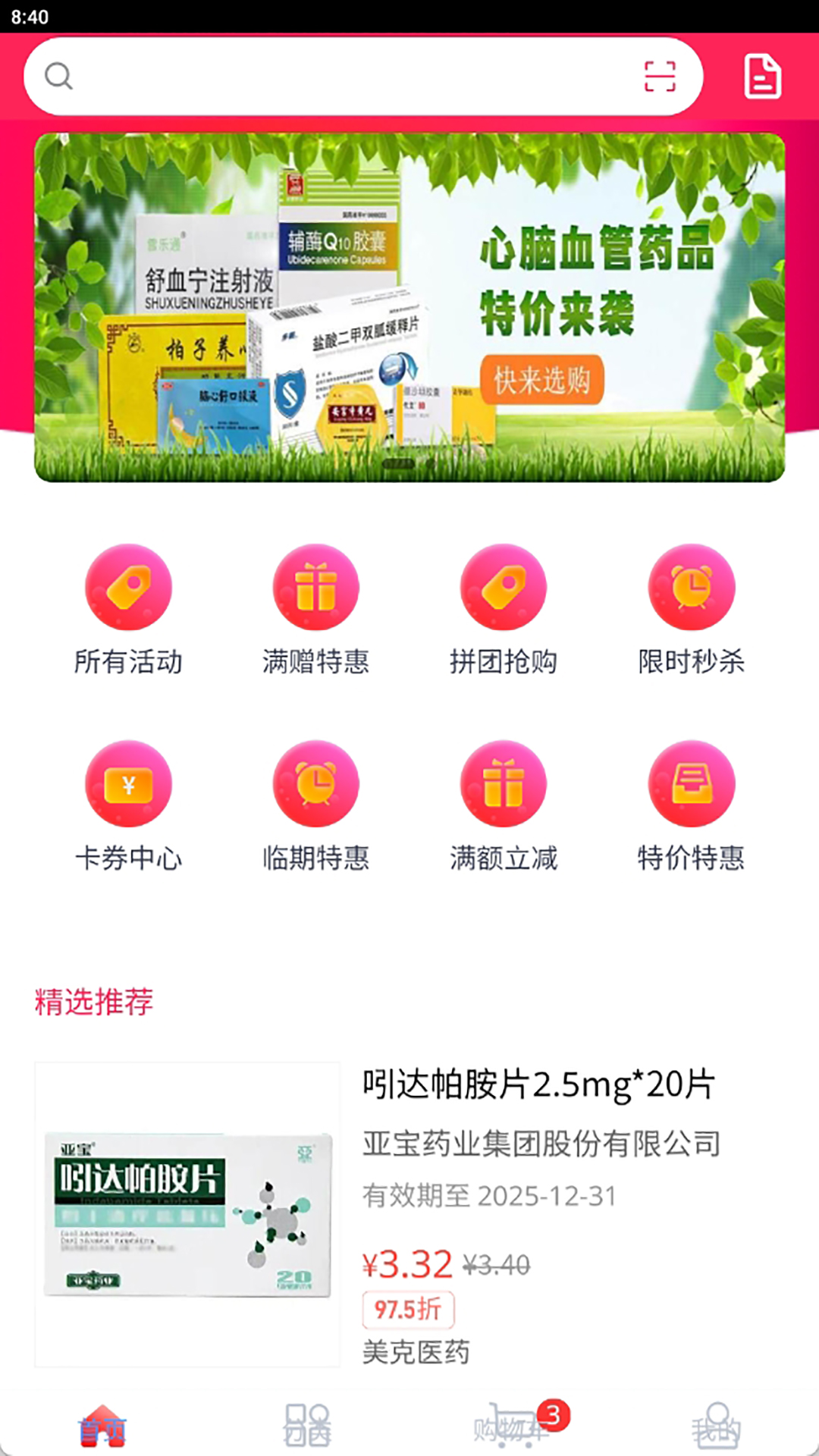This screenshot has height=1456, width=819.
Task: Open 卡券中心 coupon center
Action: click(128, 806)
